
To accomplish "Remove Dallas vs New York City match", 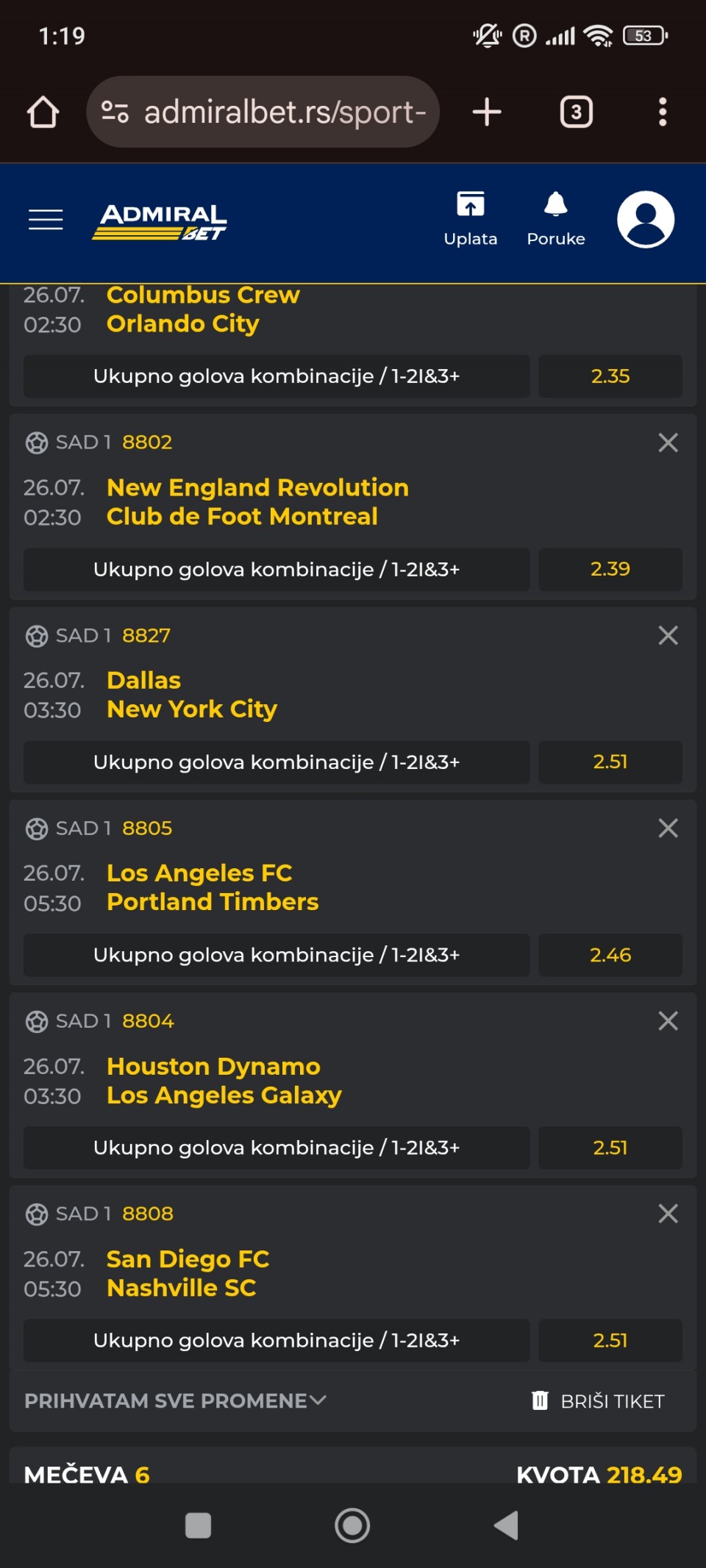I will pyautogui.click(x=668, y=635).
